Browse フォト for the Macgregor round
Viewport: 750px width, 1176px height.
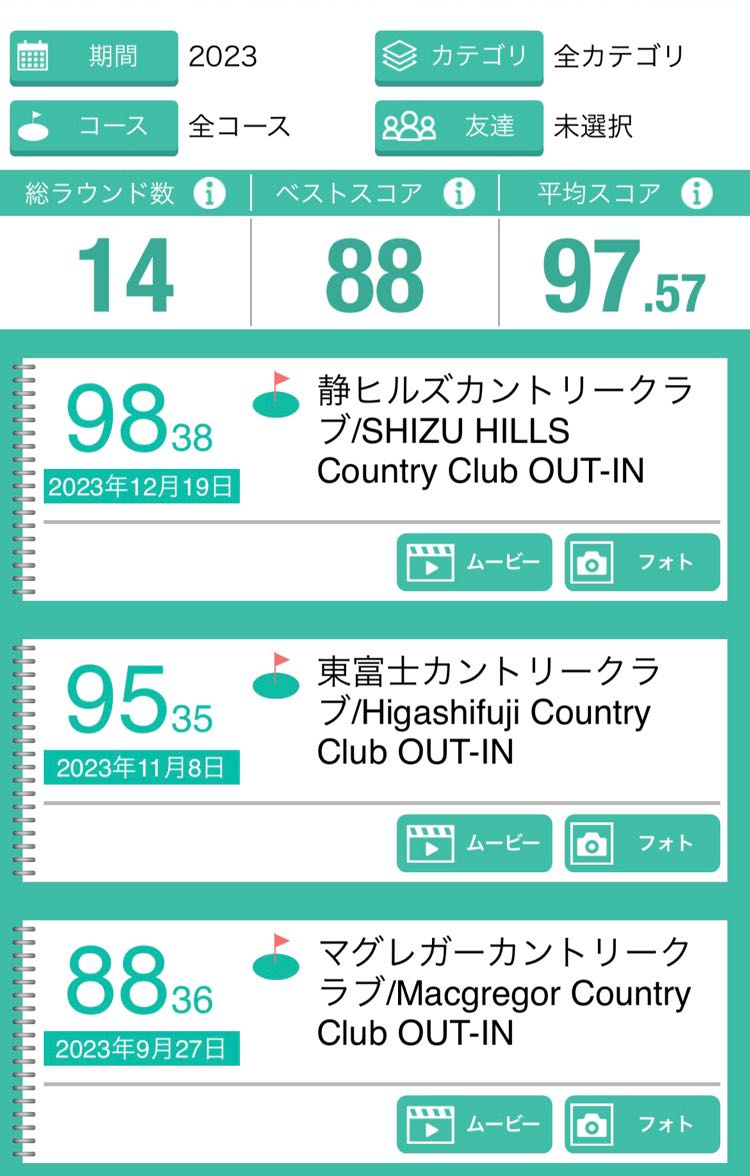[642, 1125]
